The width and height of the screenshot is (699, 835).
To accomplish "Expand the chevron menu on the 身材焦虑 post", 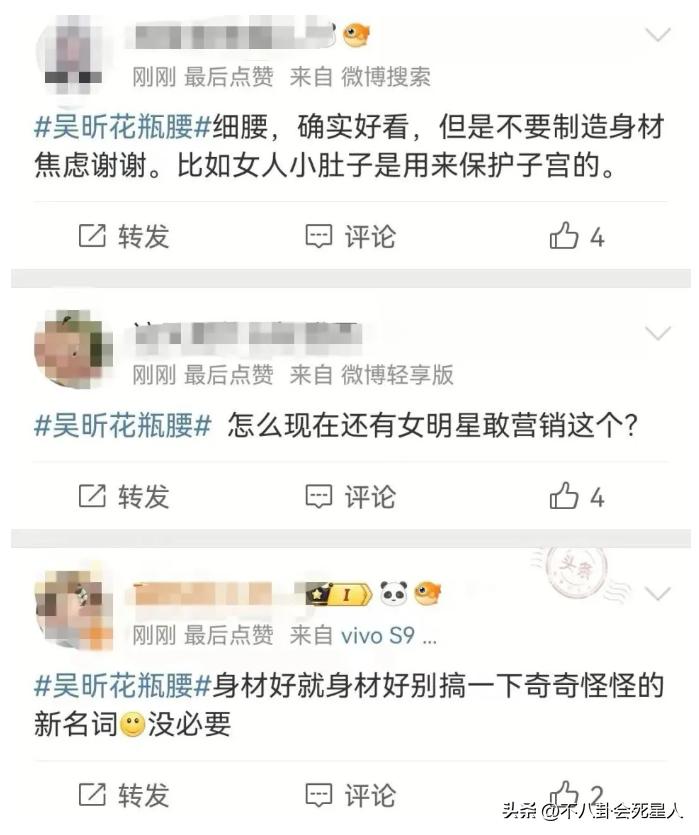I will [657, 37].
